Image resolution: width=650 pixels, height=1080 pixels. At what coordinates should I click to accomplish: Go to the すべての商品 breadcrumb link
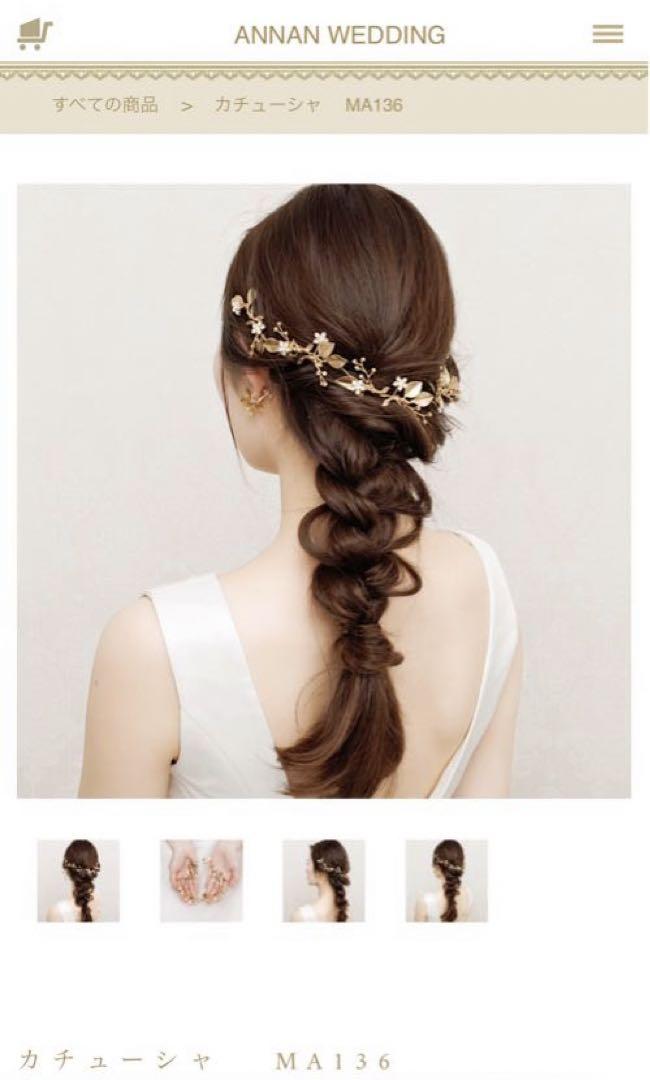(105, 105)
